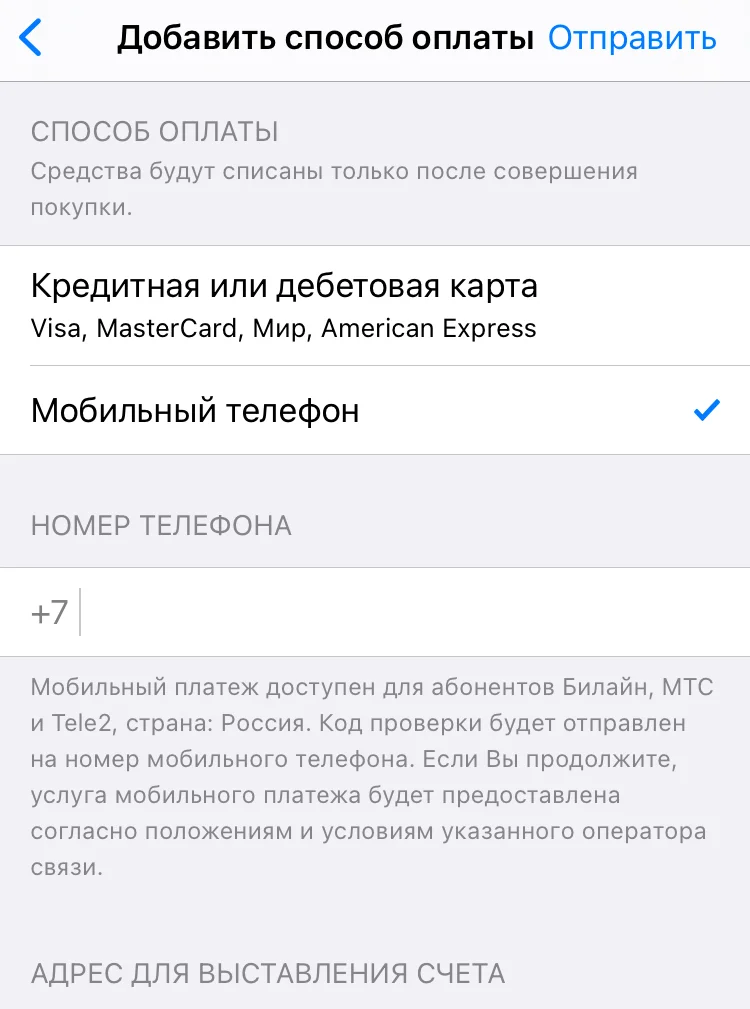Tap Отправить to submit payment method

[x=632, y=39]
